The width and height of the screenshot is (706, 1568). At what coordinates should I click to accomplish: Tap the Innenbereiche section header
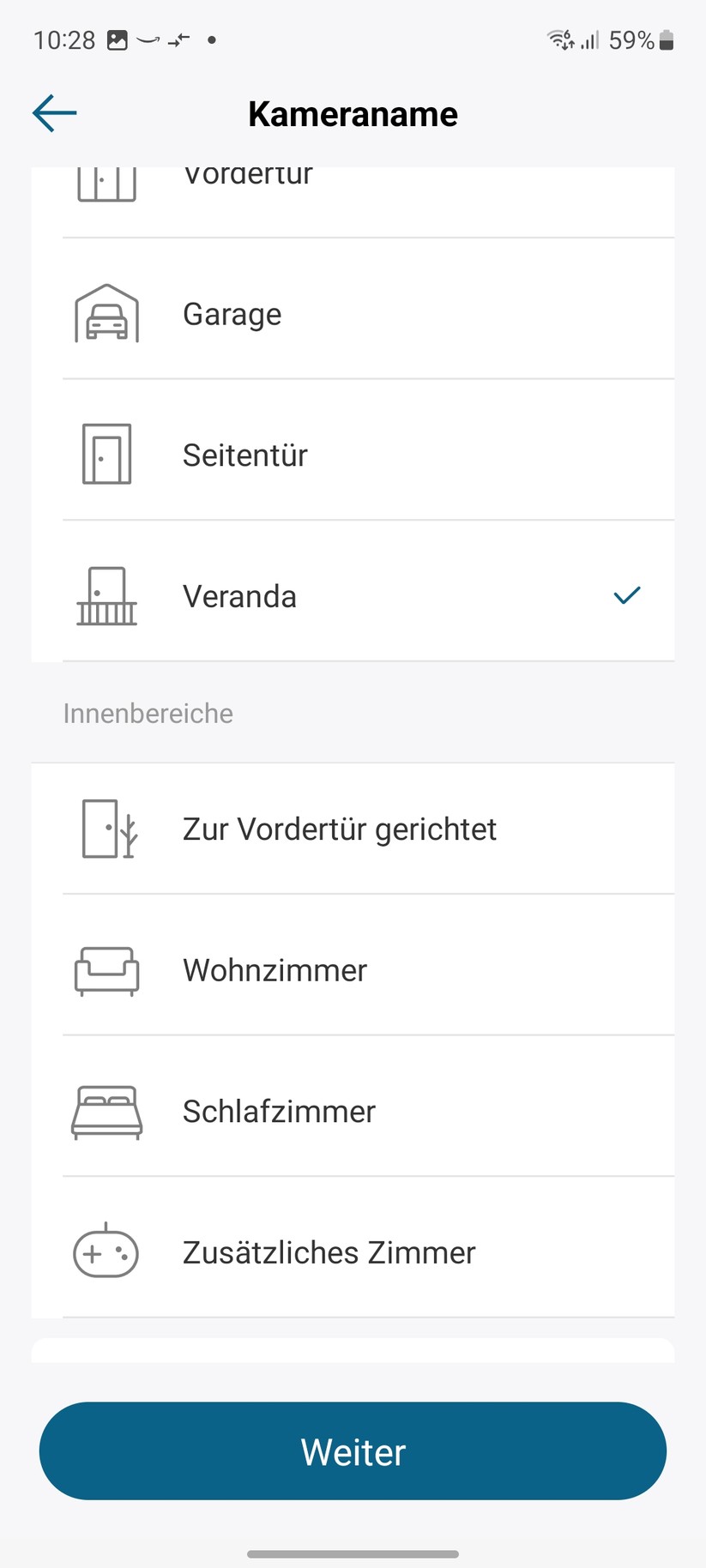pos(148,713)
